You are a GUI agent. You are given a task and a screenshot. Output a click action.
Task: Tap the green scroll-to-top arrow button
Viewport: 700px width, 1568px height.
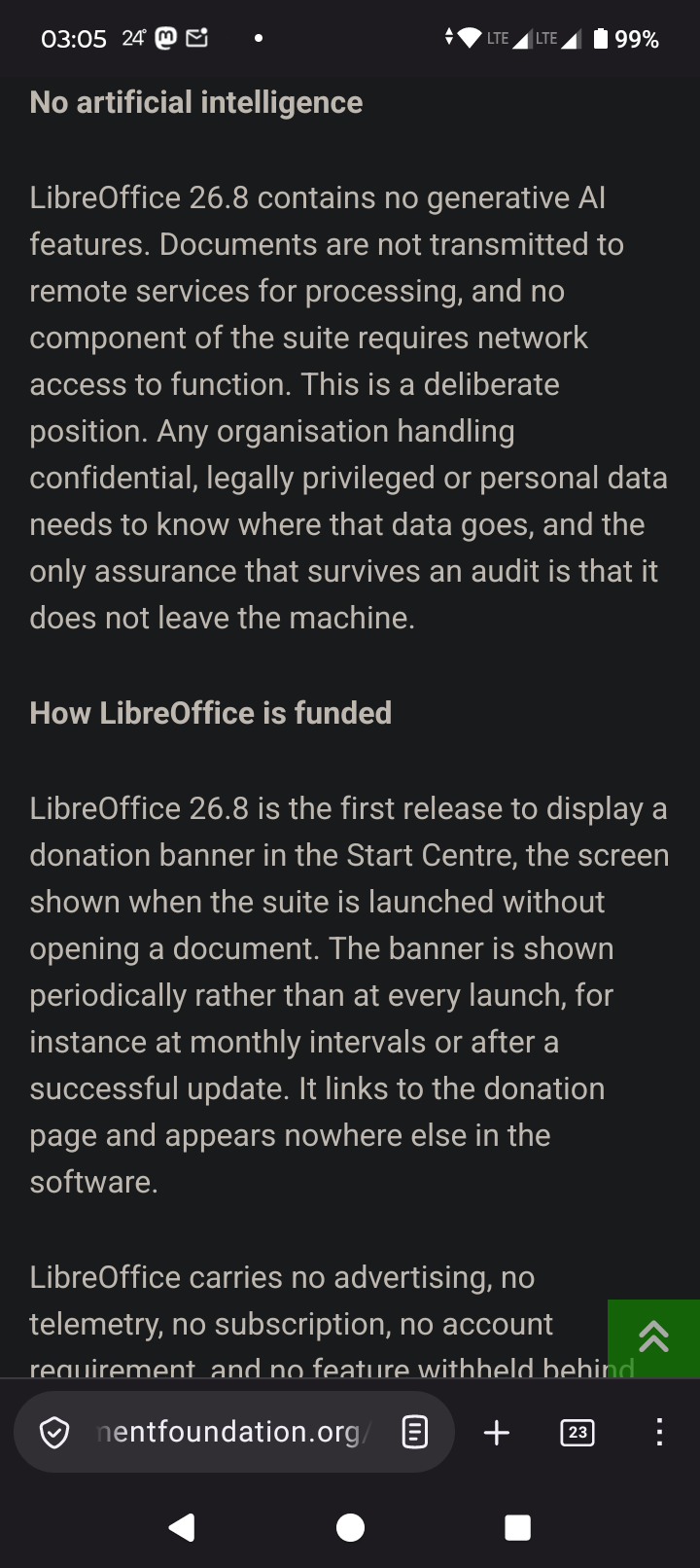coord(653,1337)
